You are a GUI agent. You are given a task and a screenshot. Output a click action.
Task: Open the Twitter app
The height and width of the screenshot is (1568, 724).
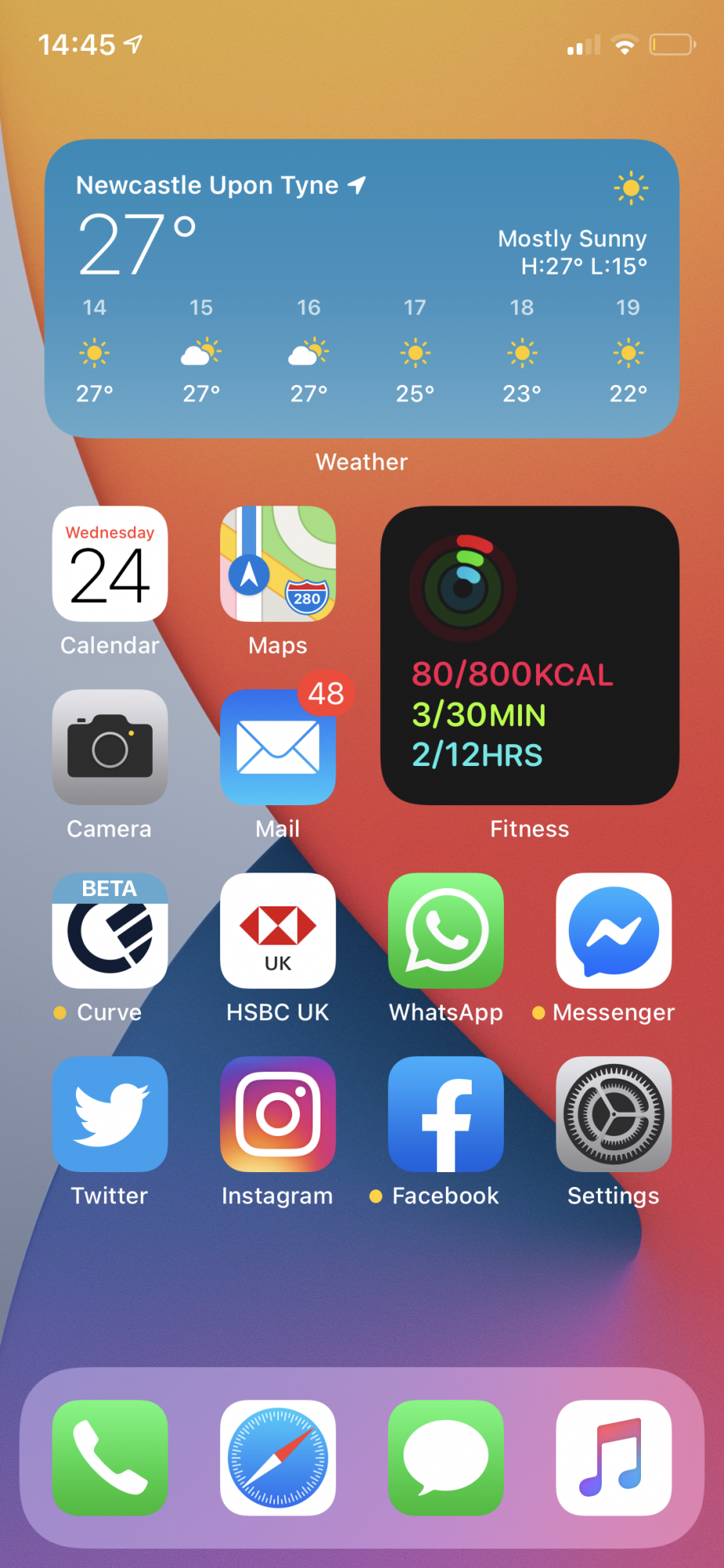click(110, 1114)
